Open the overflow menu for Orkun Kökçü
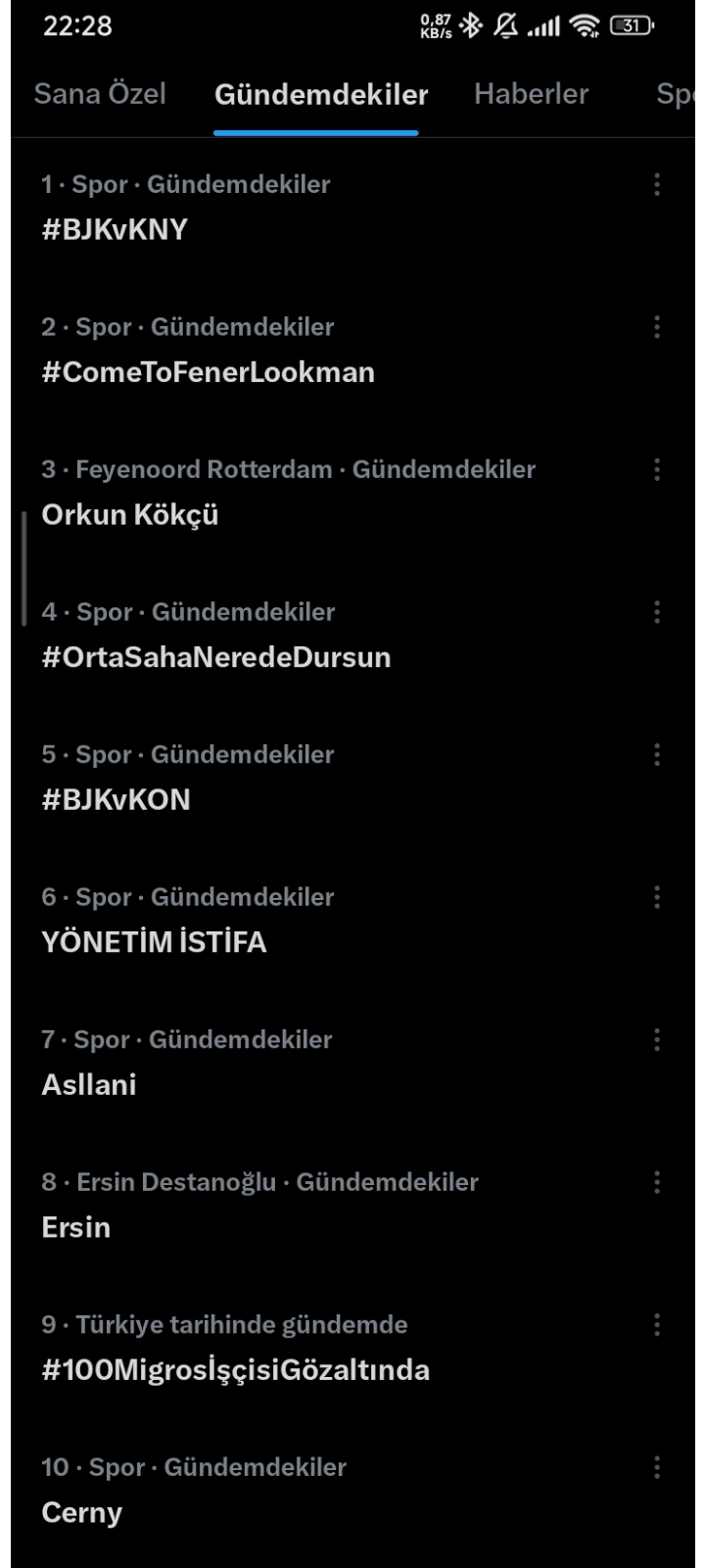The height and width of the screenshot is (1568, 705). 657,469
